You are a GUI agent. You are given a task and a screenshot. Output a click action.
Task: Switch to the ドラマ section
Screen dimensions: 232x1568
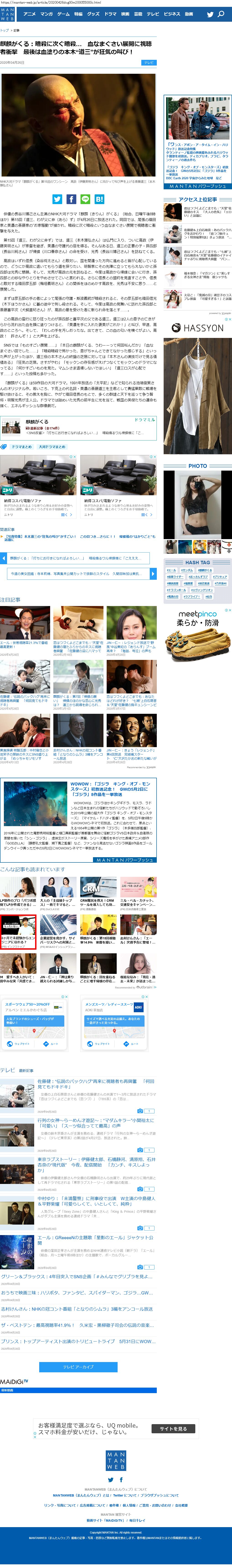pyautogui.click(x=110, y=13)
